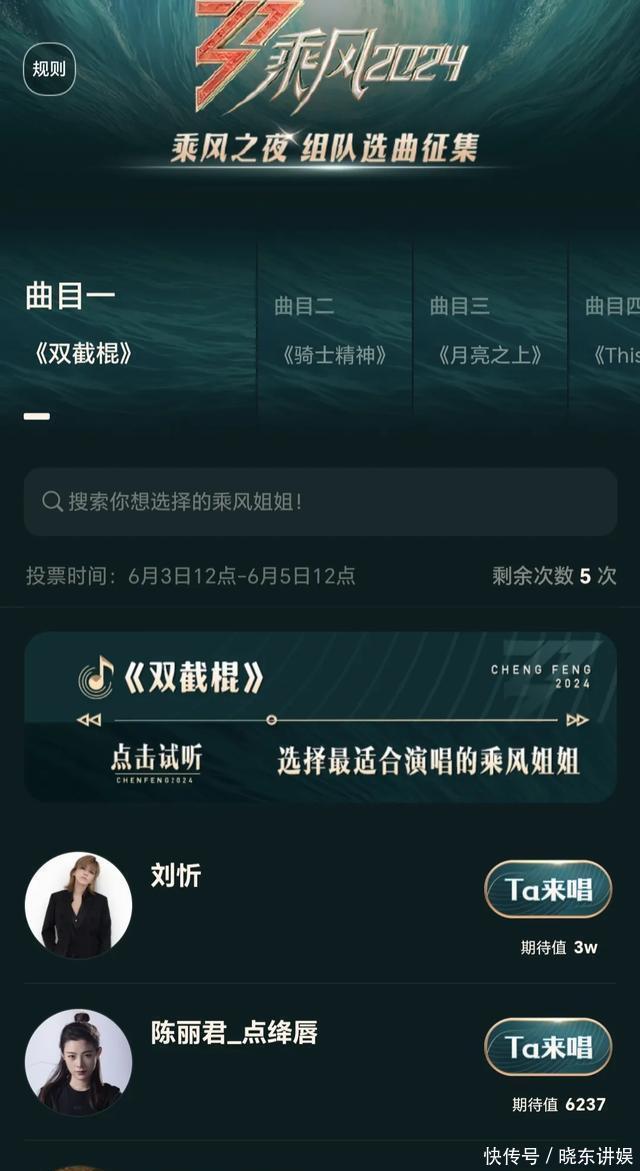The width and height of the screenshot is (640, 1171).
Task: Switch to the 曲目二《骑士精神》 tab
Action: 334,329
